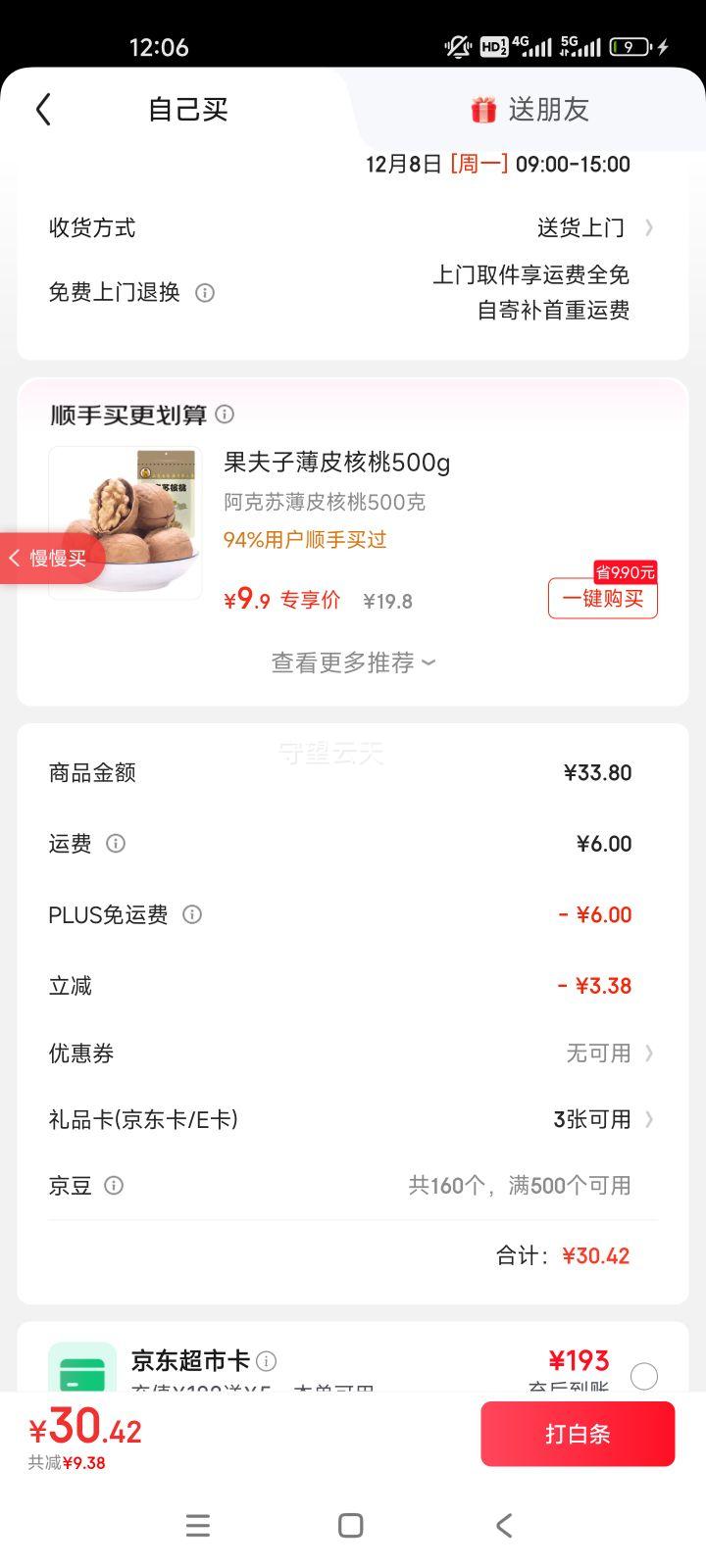Expand 查看更多推荐 recommendations

[x=352, y=662]
